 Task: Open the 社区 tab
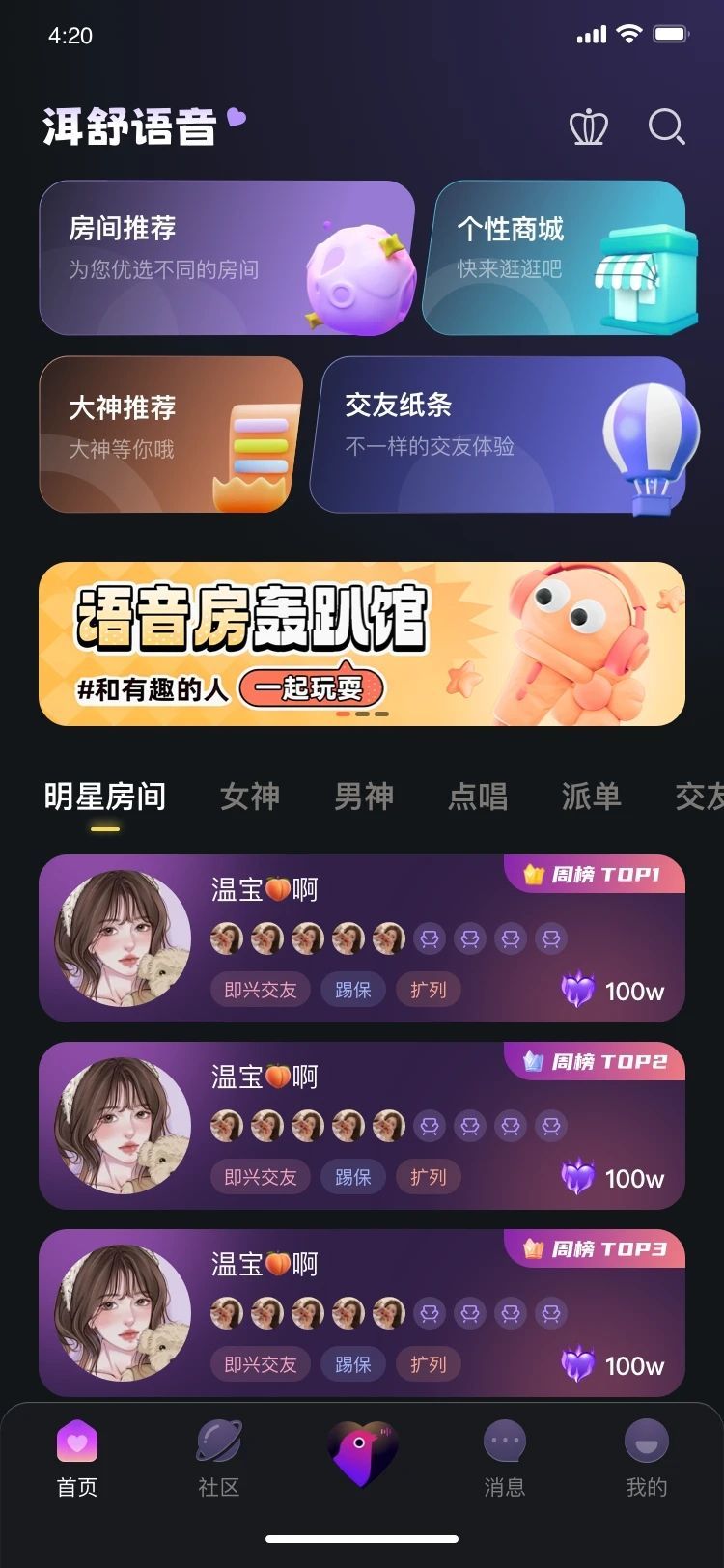click(219, 1459)
